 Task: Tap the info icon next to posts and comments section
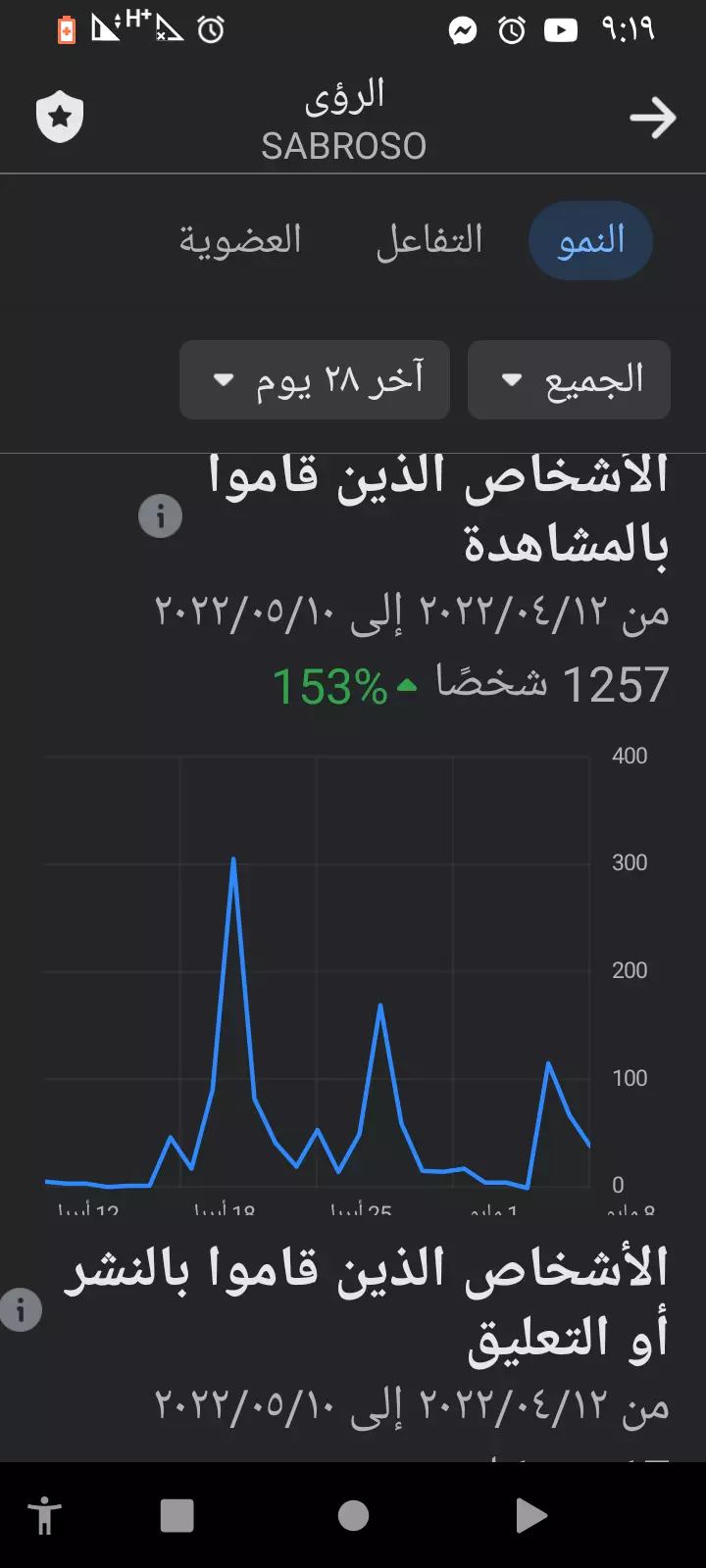22,1308
